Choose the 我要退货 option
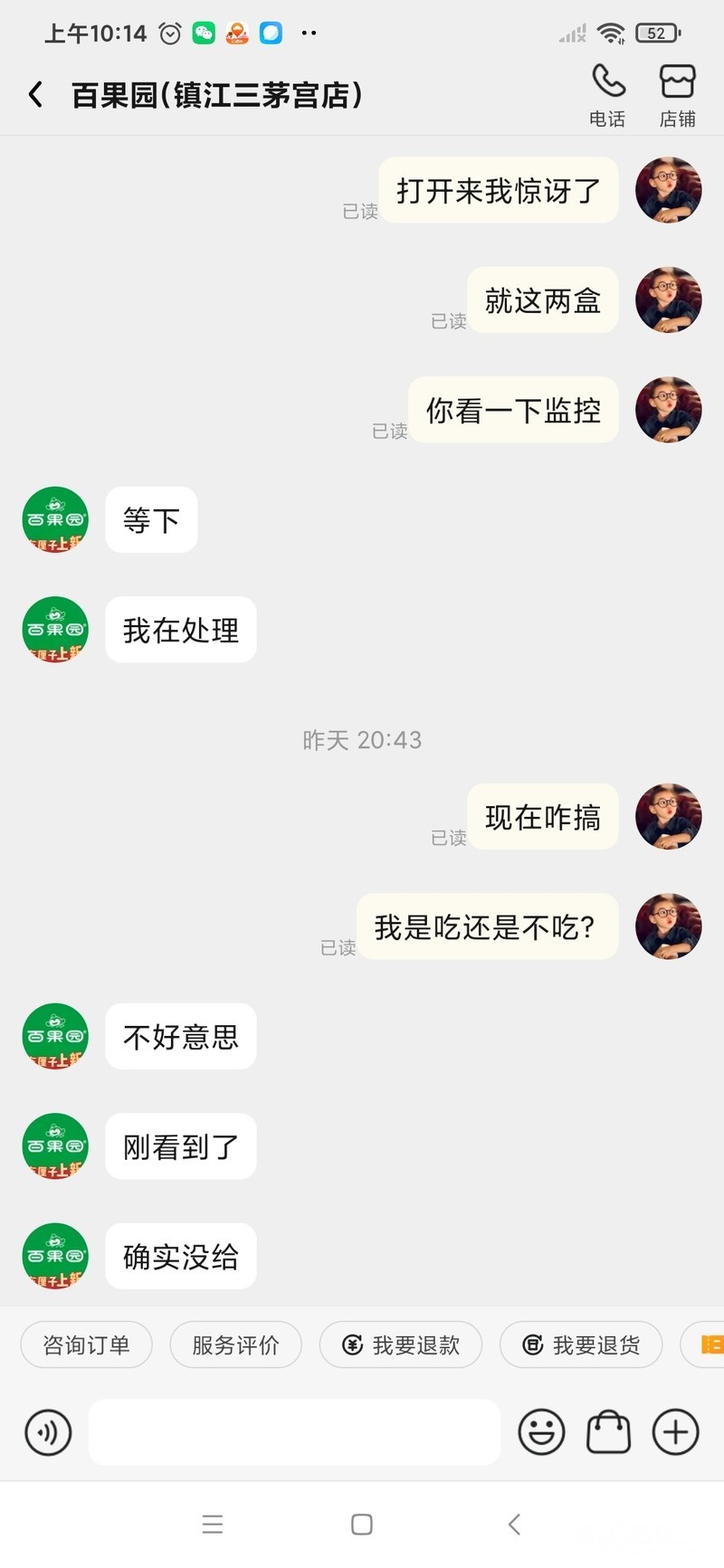The height and width of the screenshot is (1568, 724). (581, 1345)
